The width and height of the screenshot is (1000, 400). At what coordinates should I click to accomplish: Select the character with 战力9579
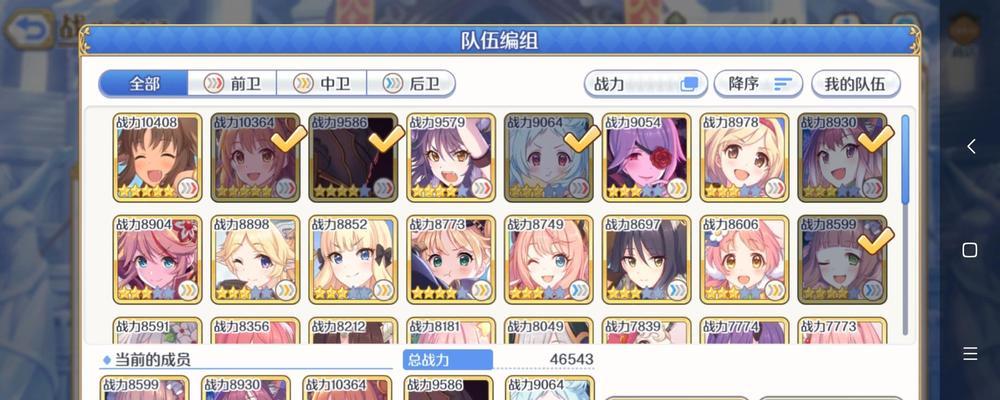click(x=451, y=158)
